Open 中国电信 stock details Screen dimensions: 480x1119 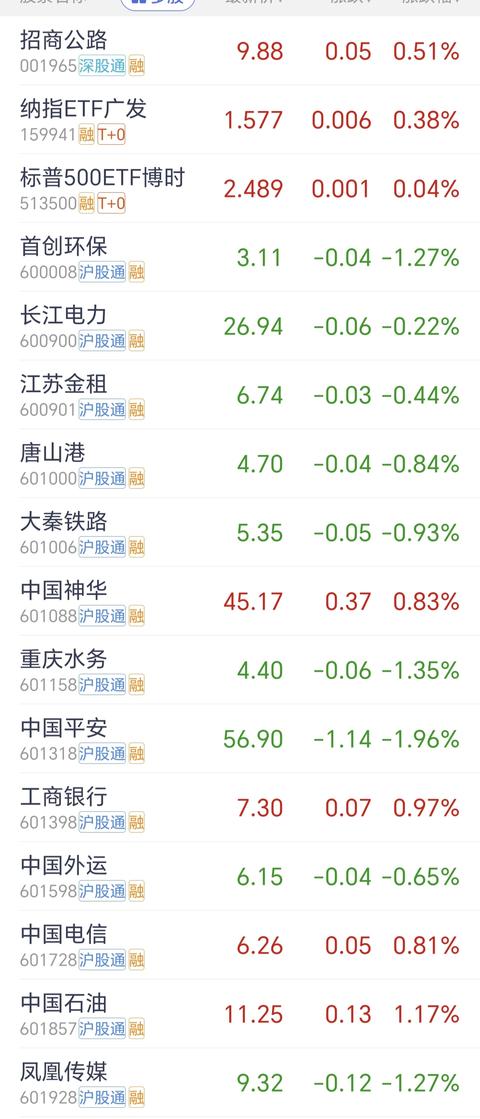240,945
